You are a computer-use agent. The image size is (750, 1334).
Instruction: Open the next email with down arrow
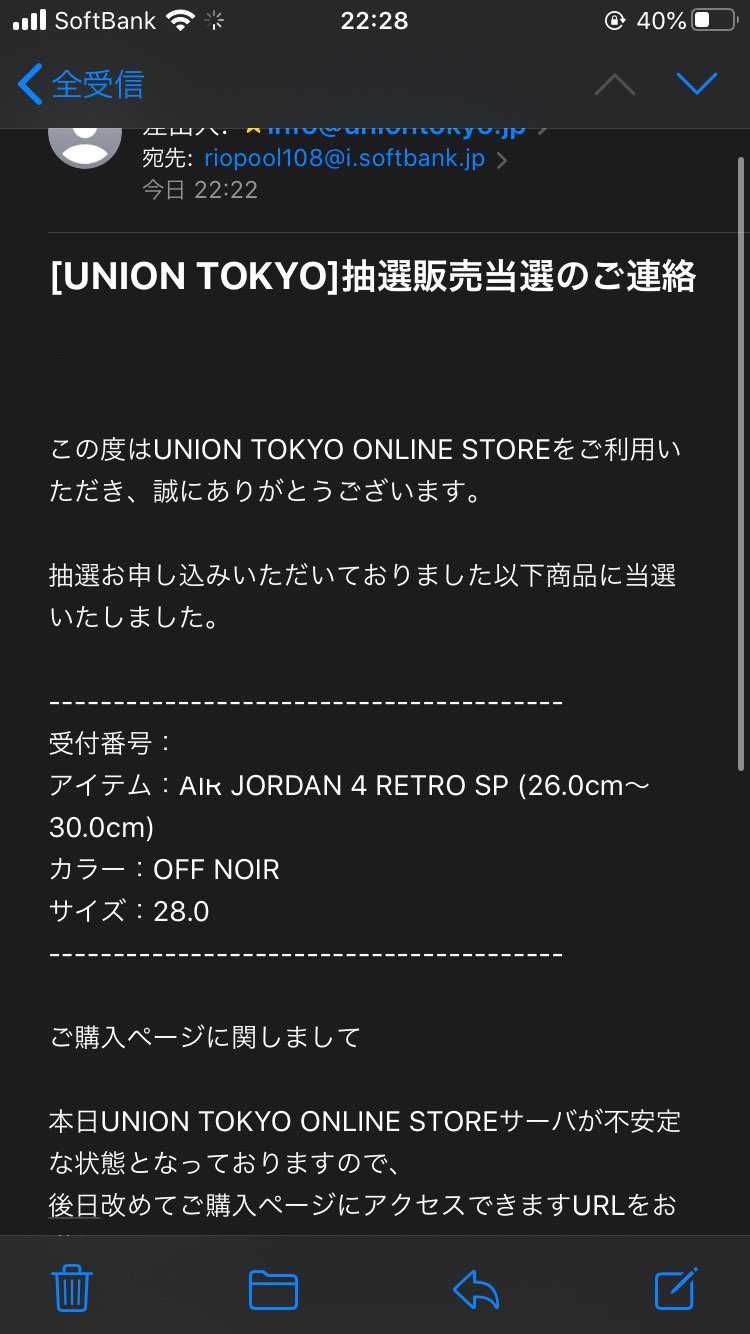[x=696, y=84]
